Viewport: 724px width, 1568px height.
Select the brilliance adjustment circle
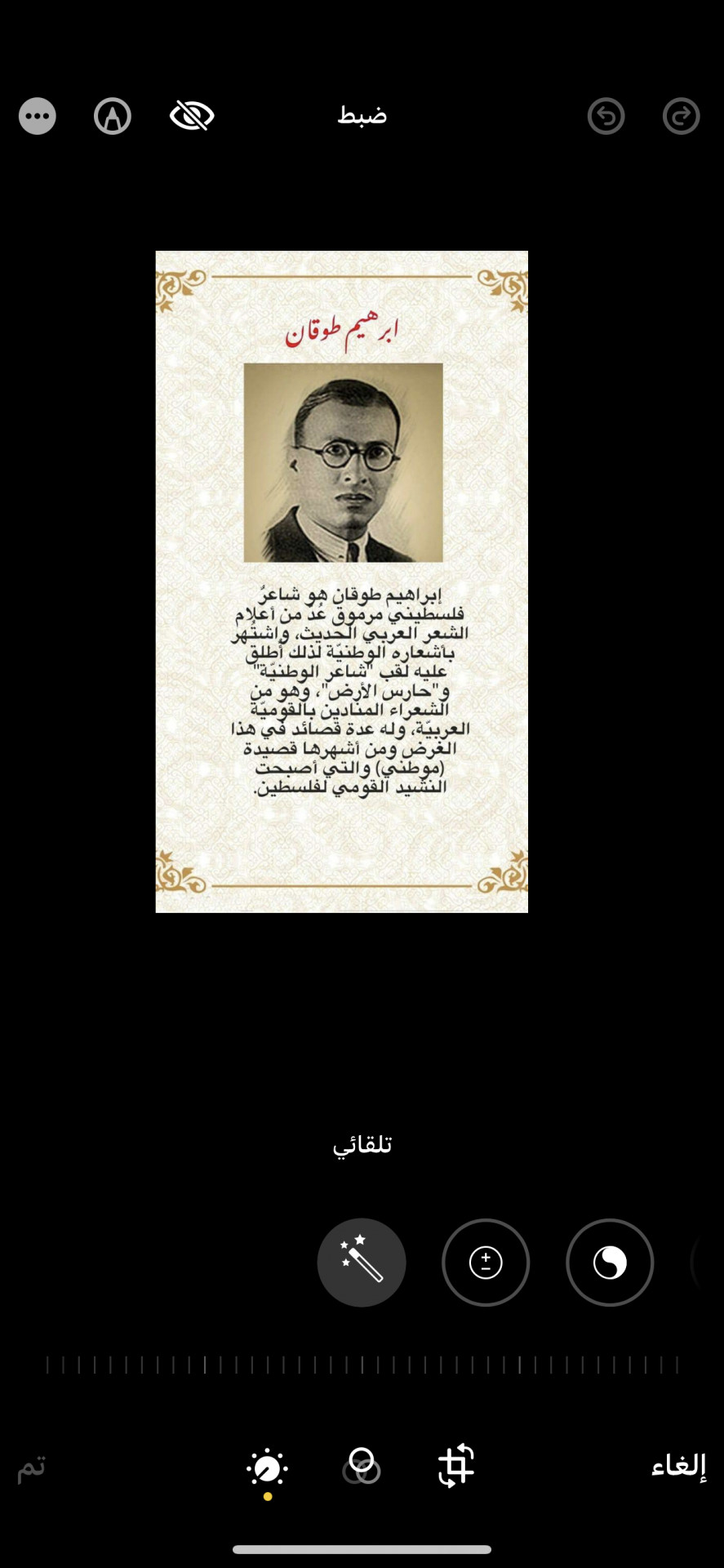(x=610, y=1263)
